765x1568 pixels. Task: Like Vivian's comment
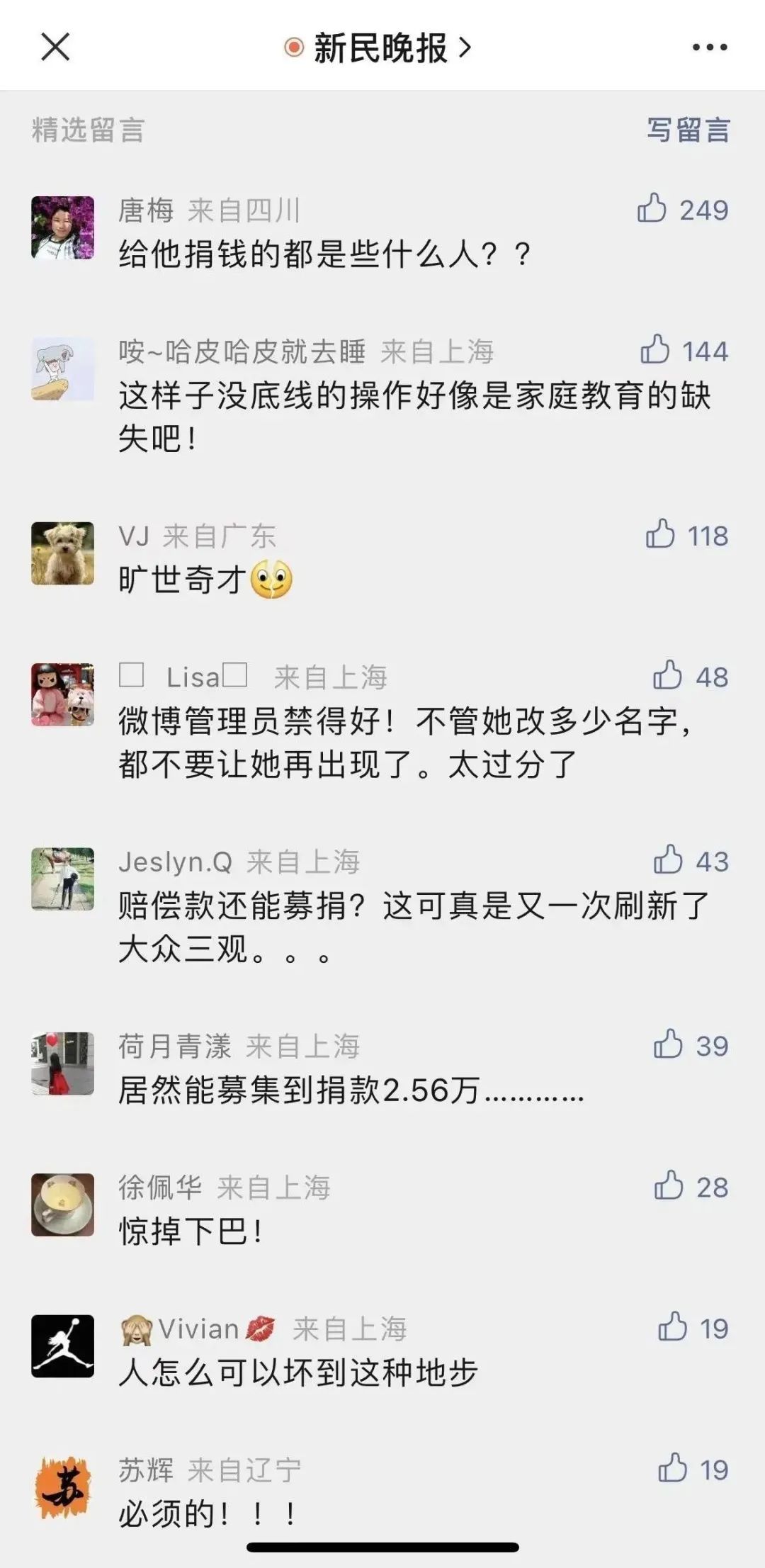click(672, 1326)
